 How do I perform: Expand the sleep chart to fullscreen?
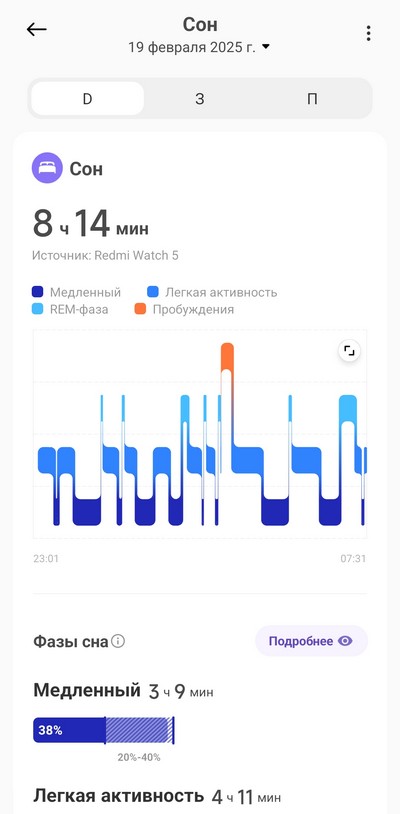(349, 351)
